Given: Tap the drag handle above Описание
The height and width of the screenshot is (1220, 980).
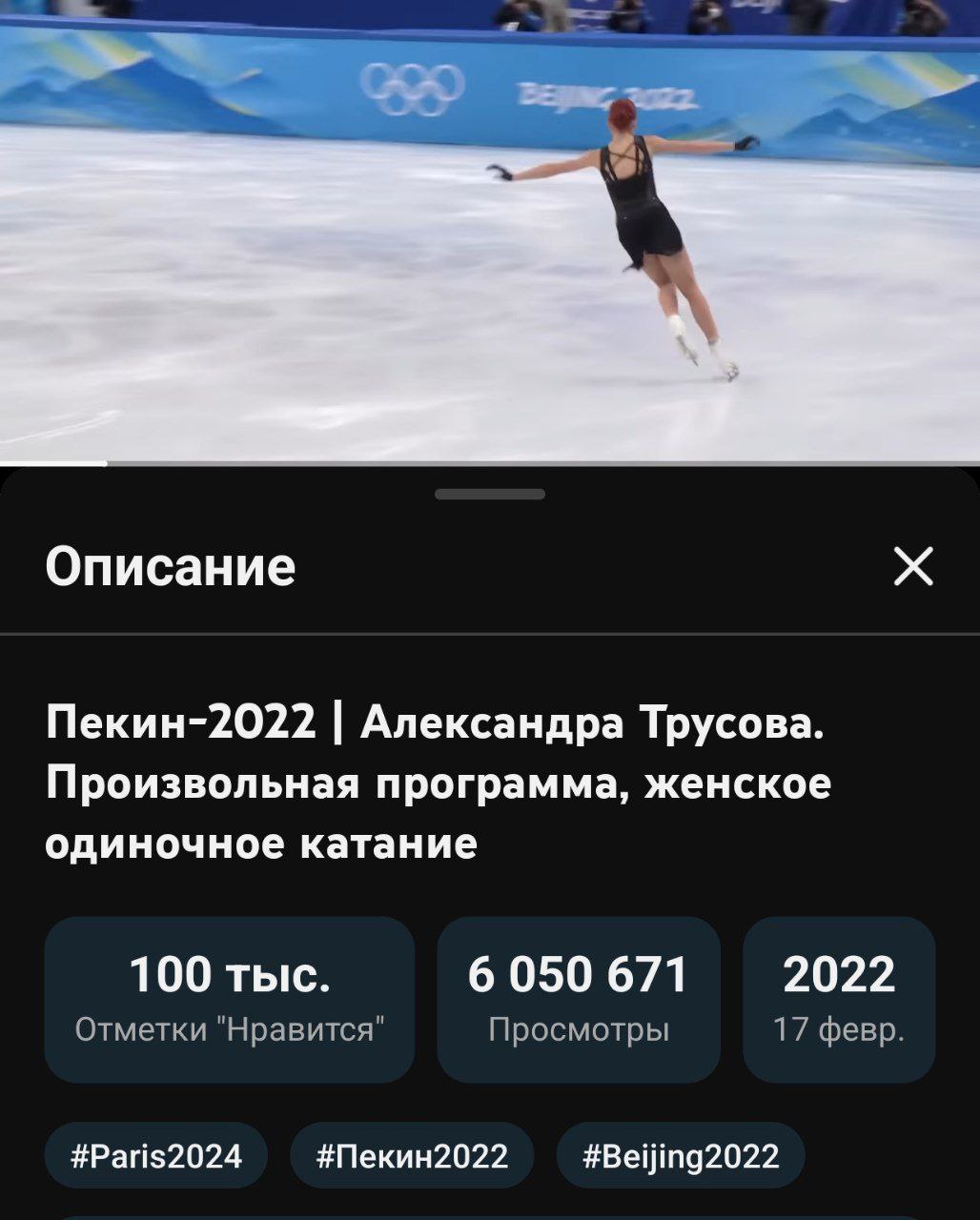Looking at the screenshot, I should tap(490, 495).
